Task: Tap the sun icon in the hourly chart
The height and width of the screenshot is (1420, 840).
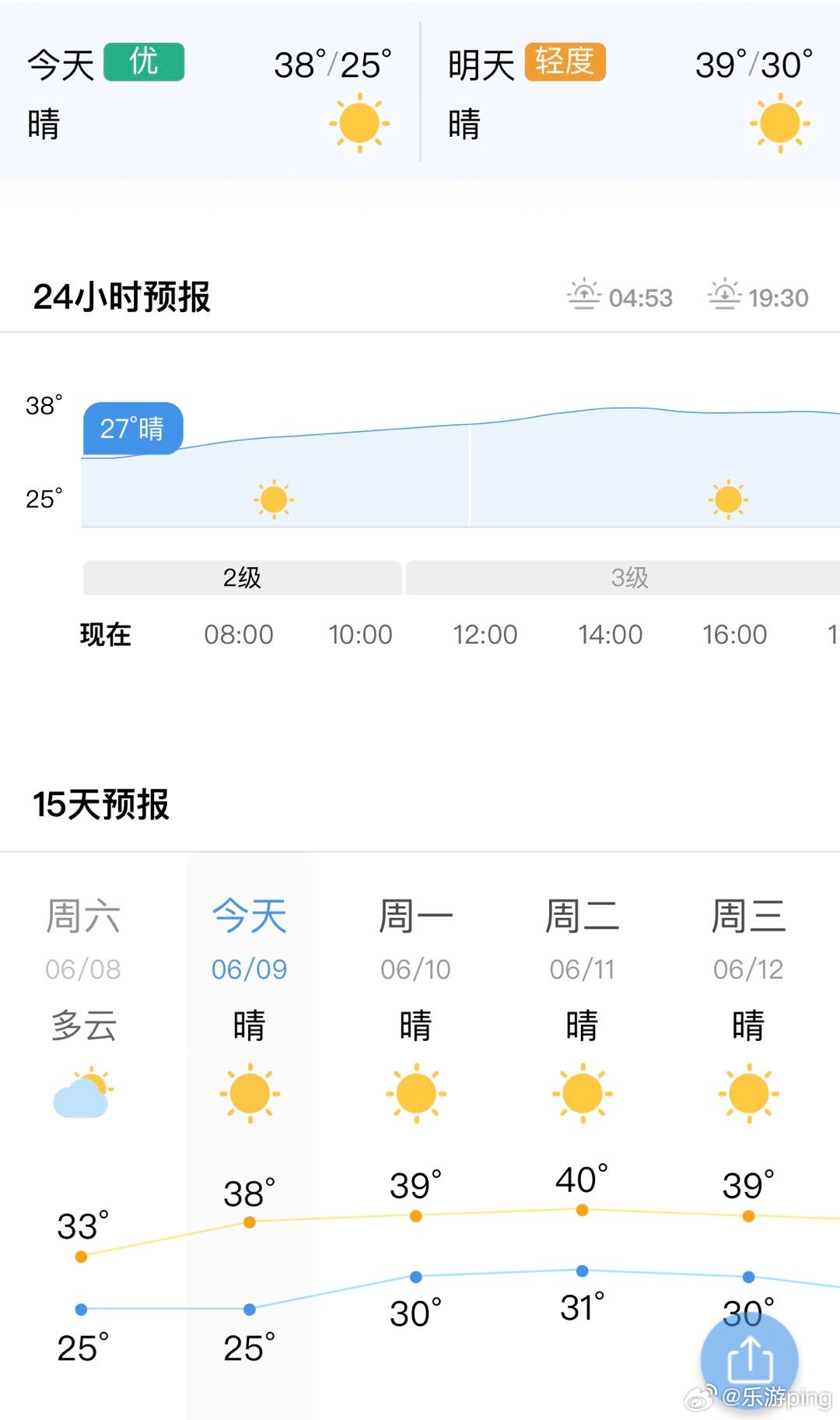Action: click(x=272, y=500)
